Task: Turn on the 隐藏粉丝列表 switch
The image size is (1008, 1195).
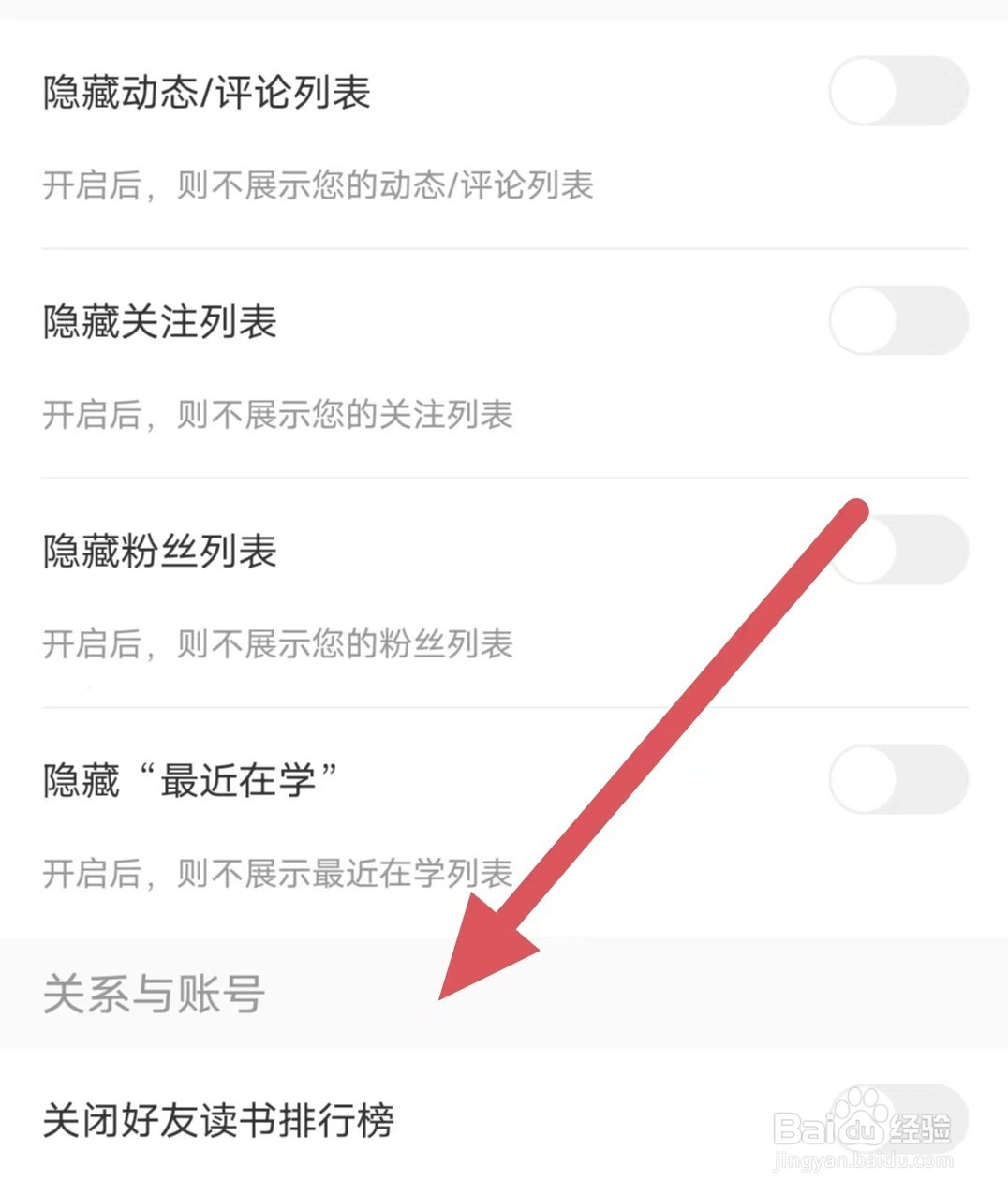Action: click(897, 551)
